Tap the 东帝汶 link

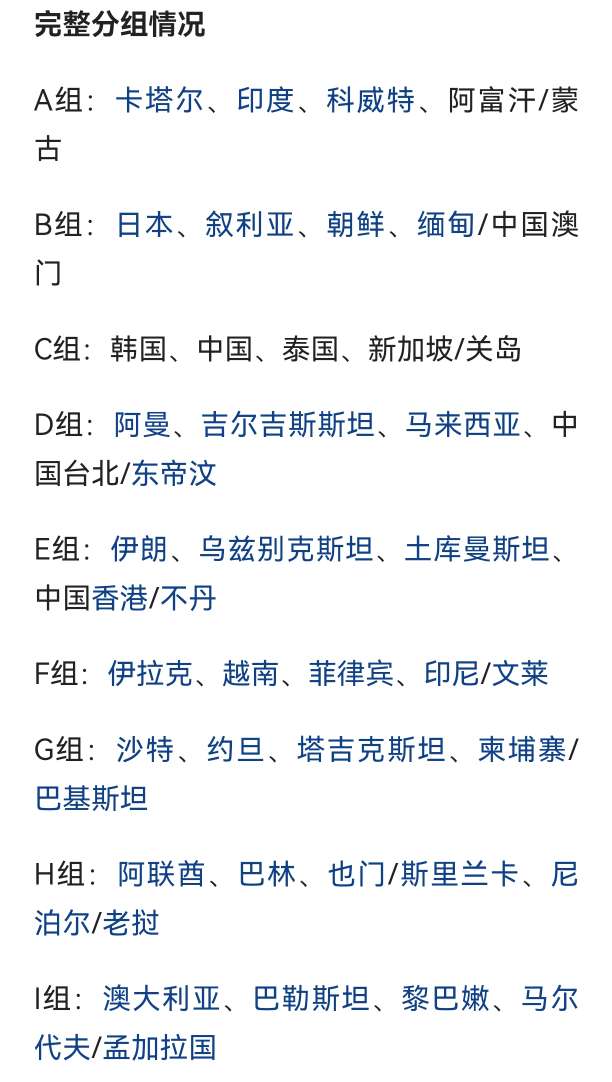(x=174, y=473)
